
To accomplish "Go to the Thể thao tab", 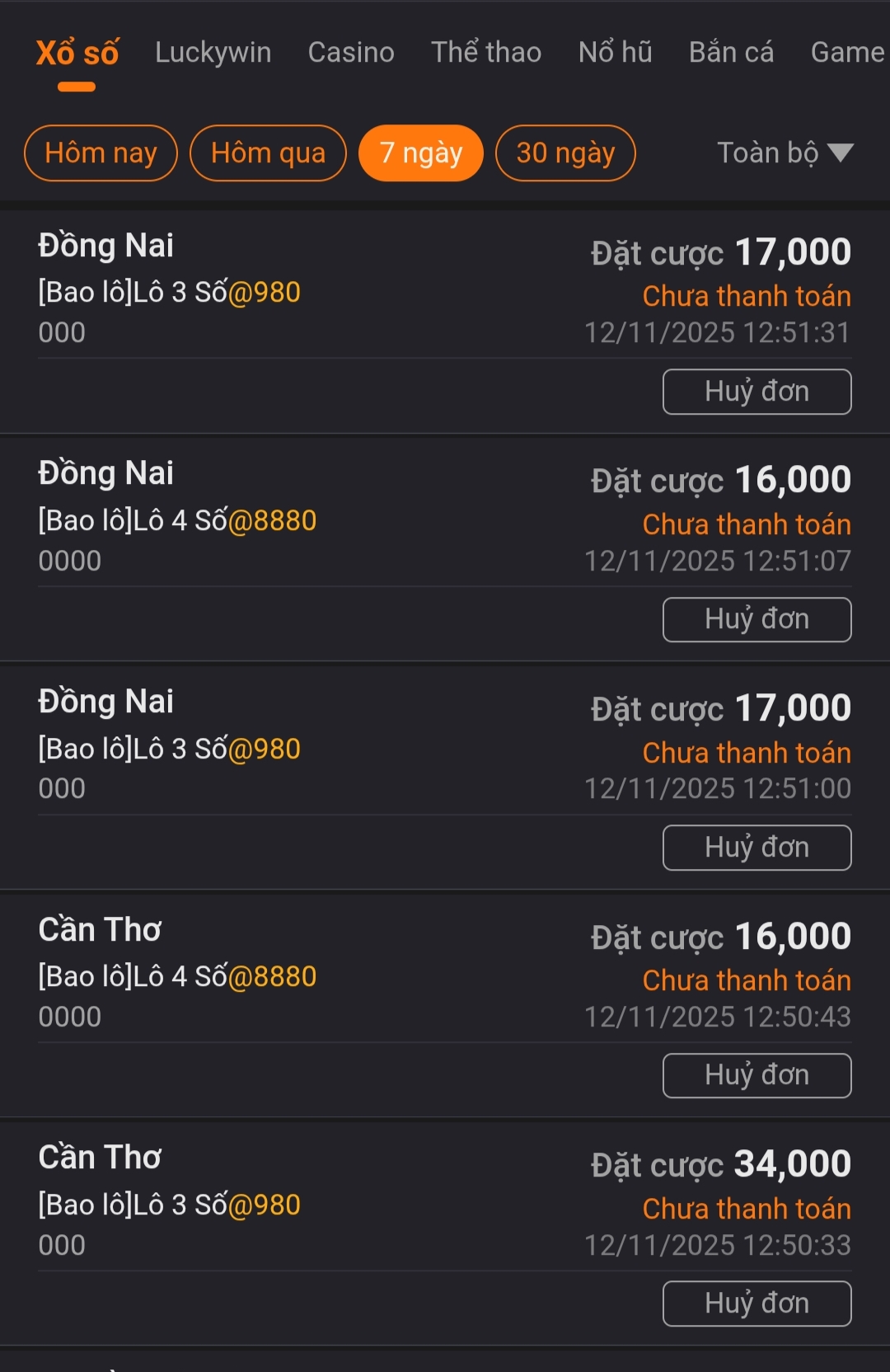I will 486,53.
